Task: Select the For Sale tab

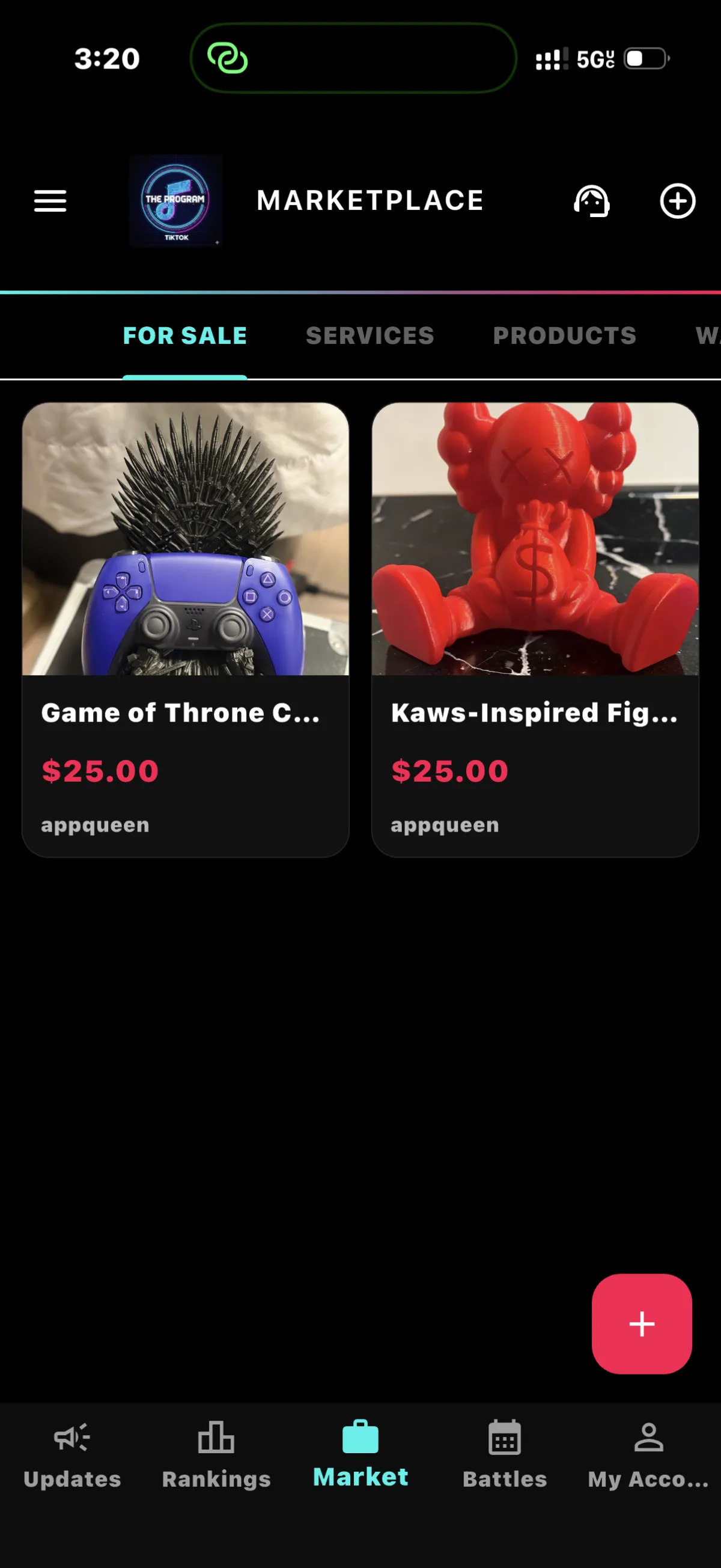Action: coord(185,336)
